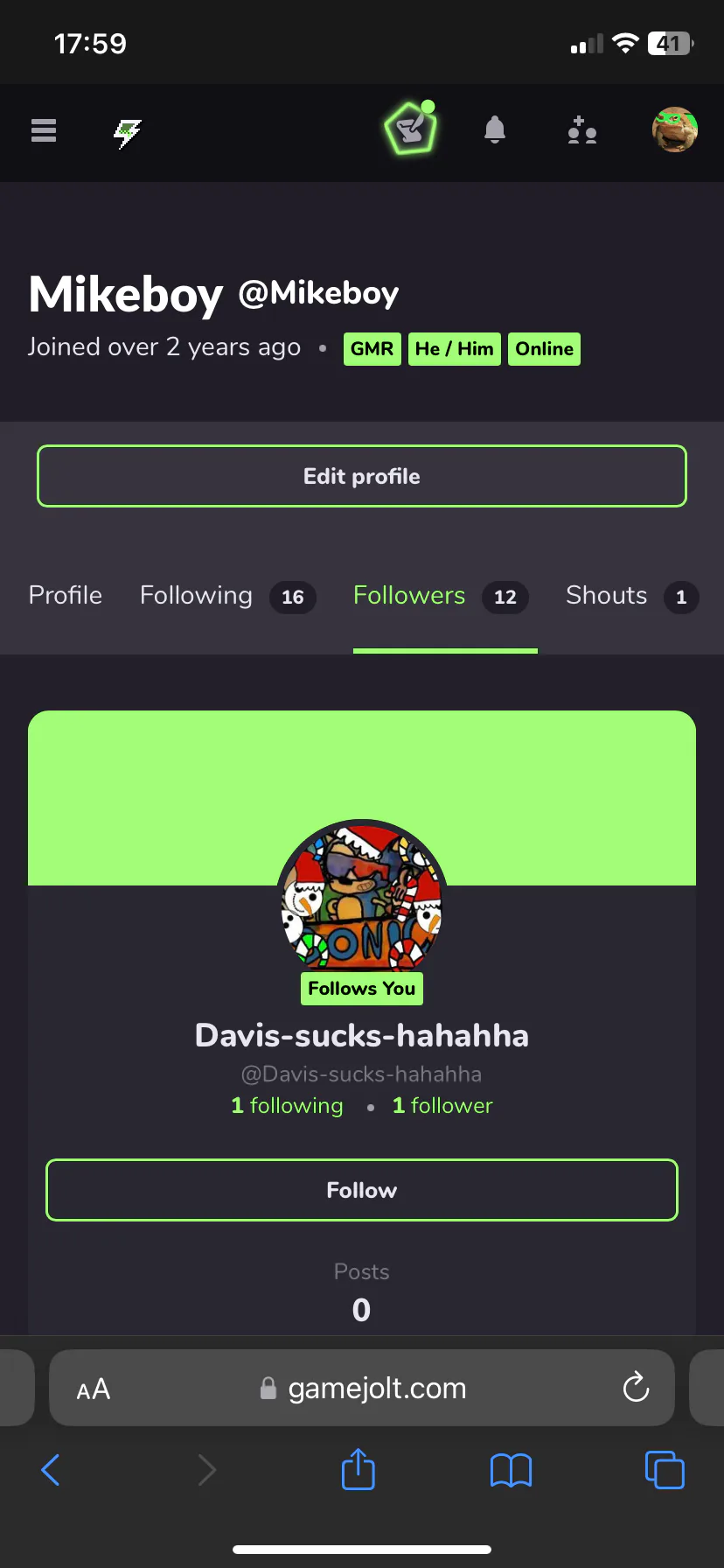The image size is (724, 1568).
Task: View Davis-sucks-hahahha's 1 follower
Action: click(x=442, y=1105)
